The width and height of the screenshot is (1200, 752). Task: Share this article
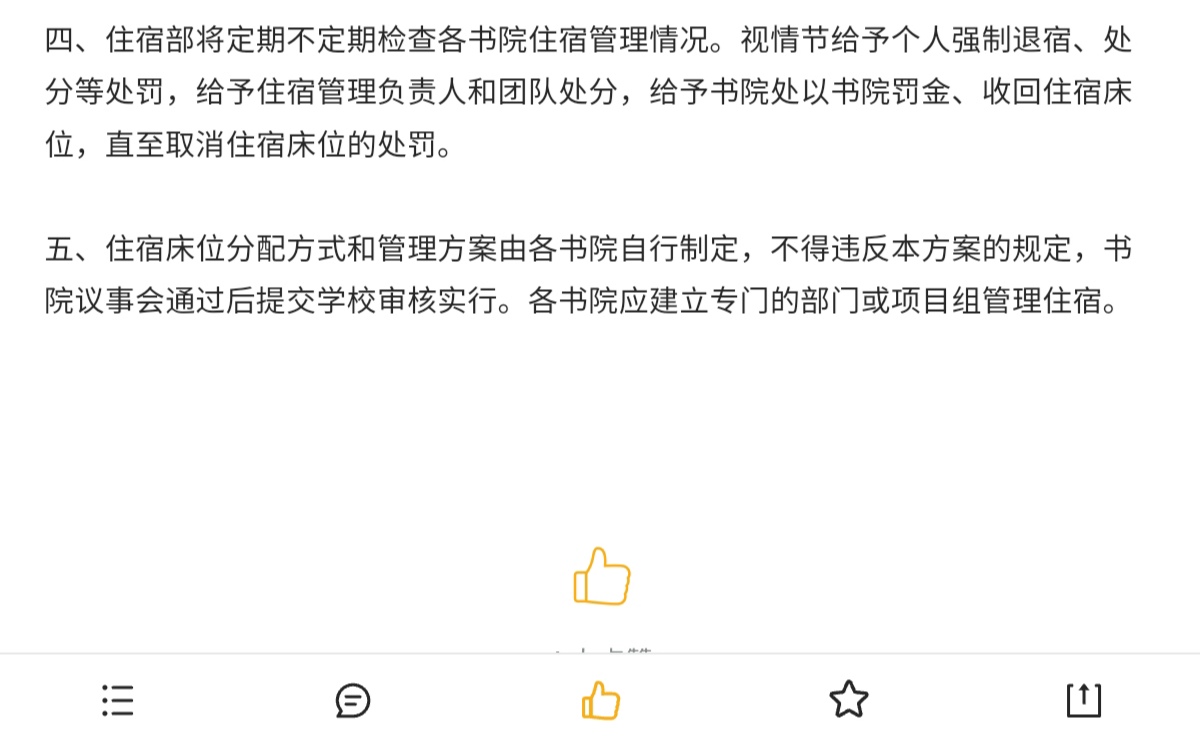pos(1083,700)
